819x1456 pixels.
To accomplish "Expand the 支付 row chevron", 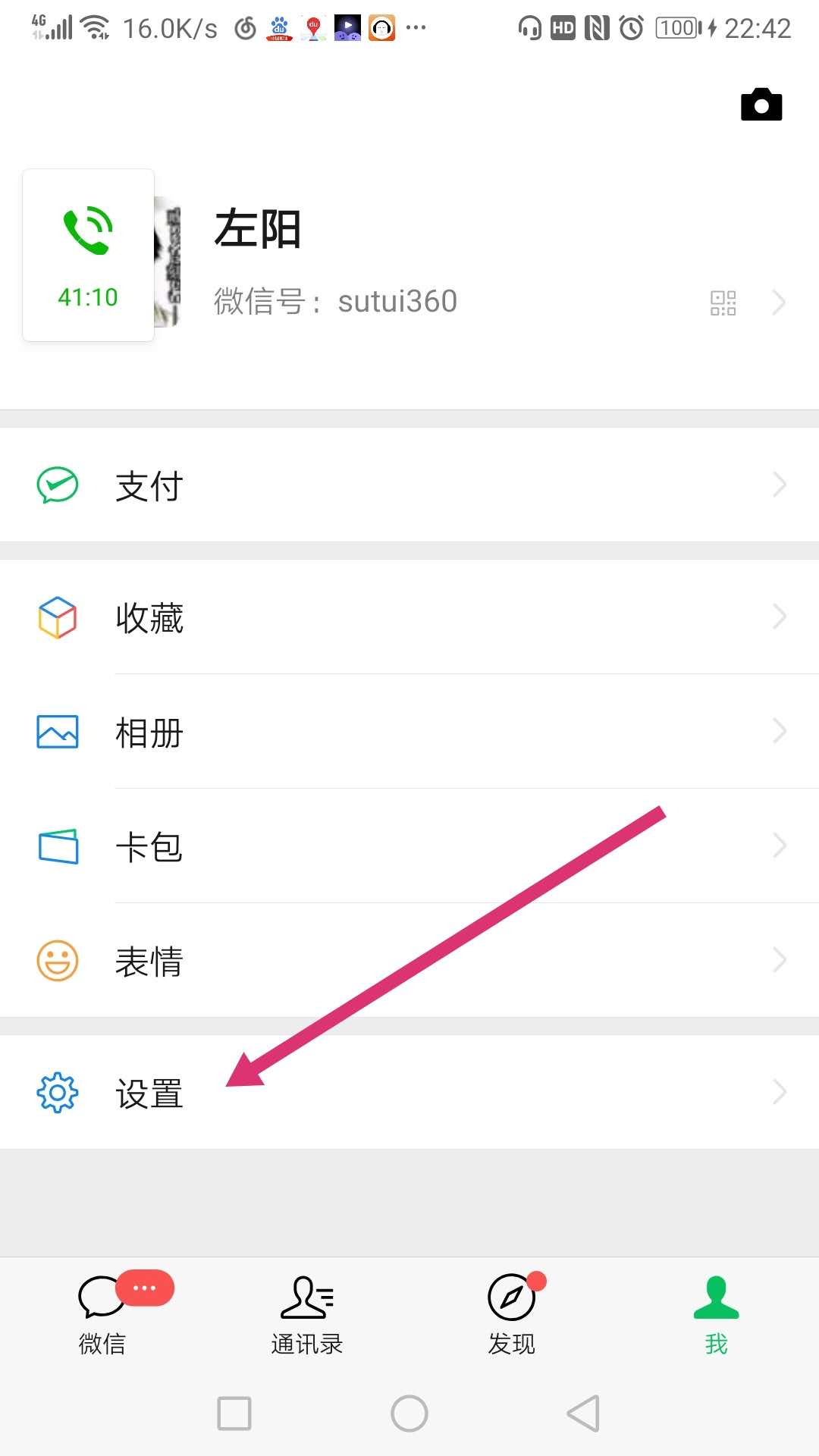I will pyautogui.click(x=780, y=484).
